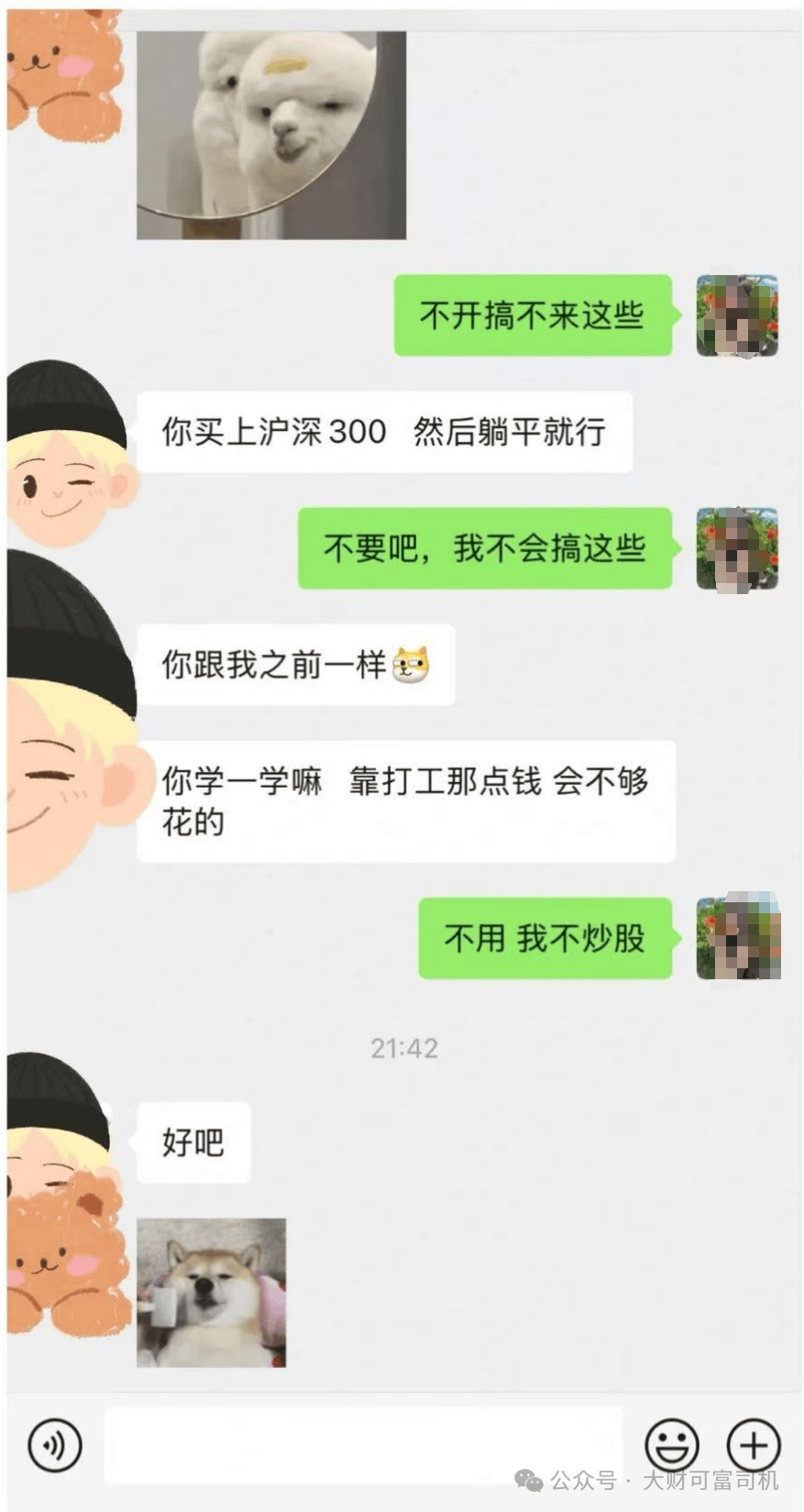Screen dimensions: 804x1512
Task: Open the plus attachments menu
Action: (x=754, y=1445)
